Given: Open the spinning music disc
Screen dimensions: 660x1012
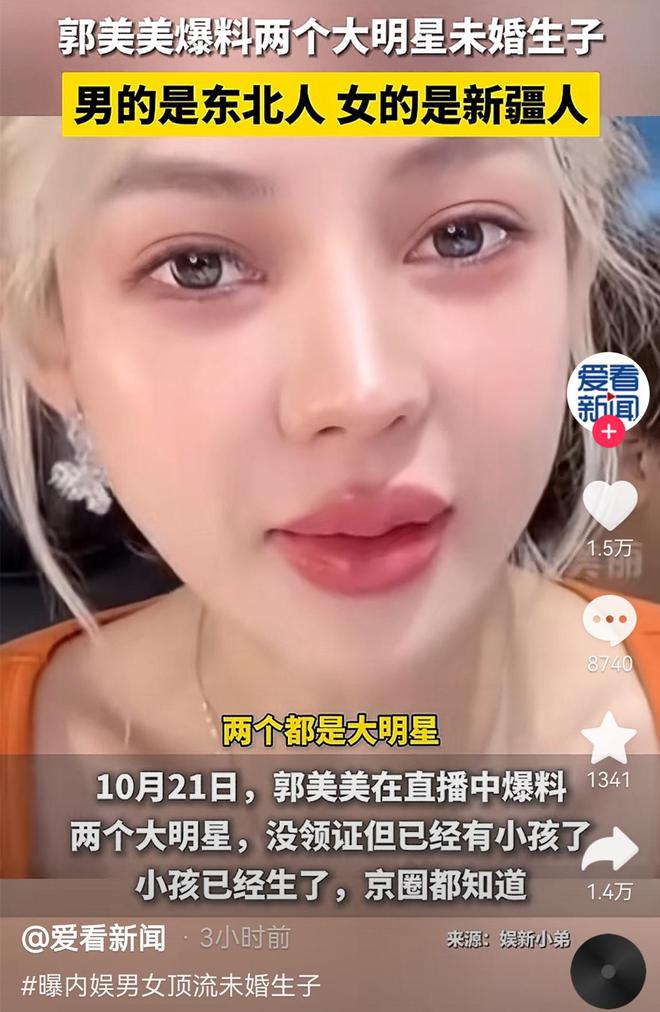Looking at the screenshot, I should pyautogui.click(x=608, y=969).
